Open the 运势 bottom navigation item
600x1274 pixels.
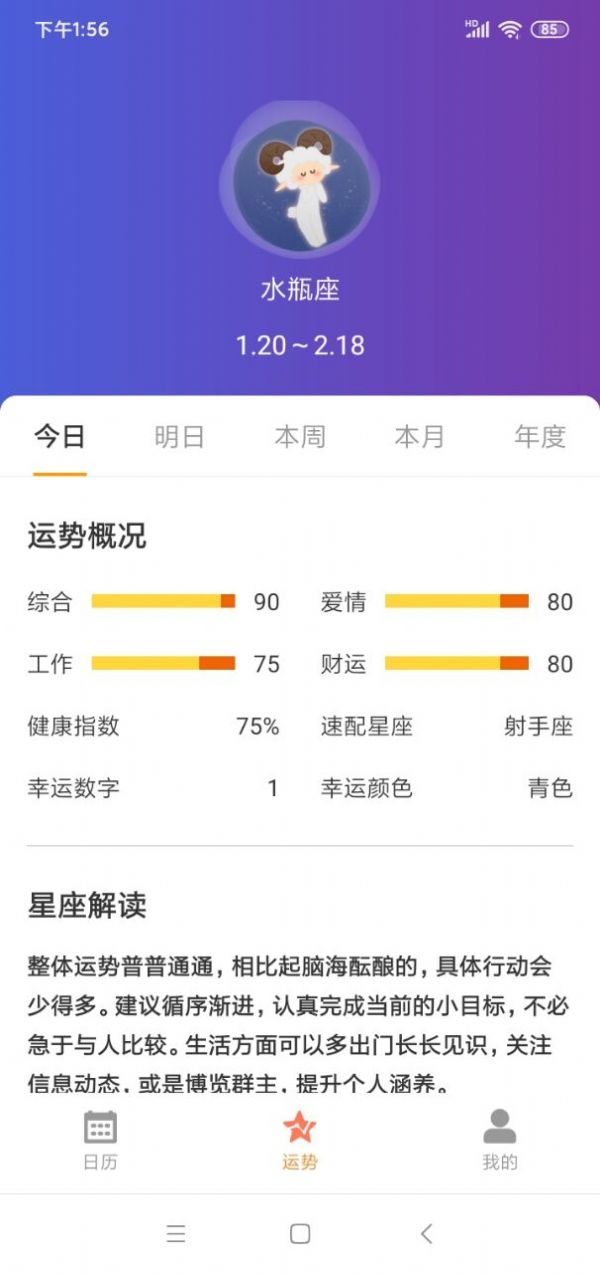coord(300,1140)
